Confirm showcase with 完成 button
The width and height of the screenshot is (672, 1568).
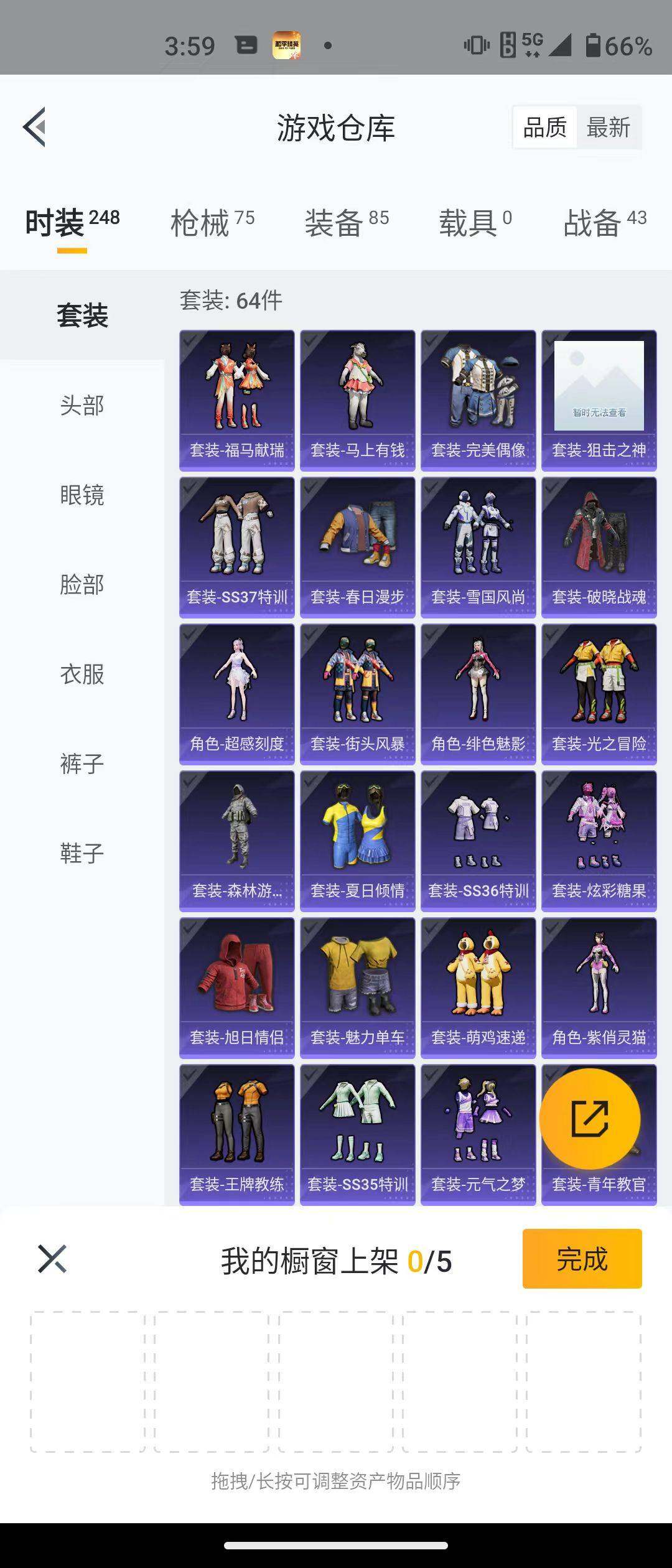point(582,1259)
